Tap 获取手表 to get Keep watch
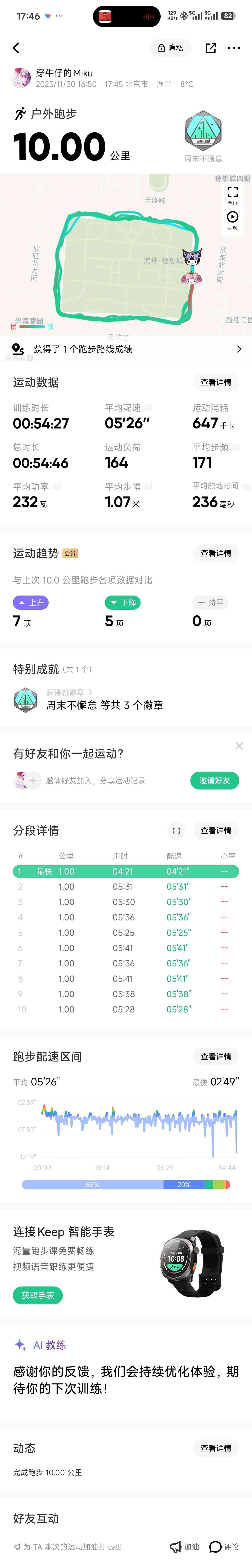Screen dimensions: 252x1568 click(38, 1295)
